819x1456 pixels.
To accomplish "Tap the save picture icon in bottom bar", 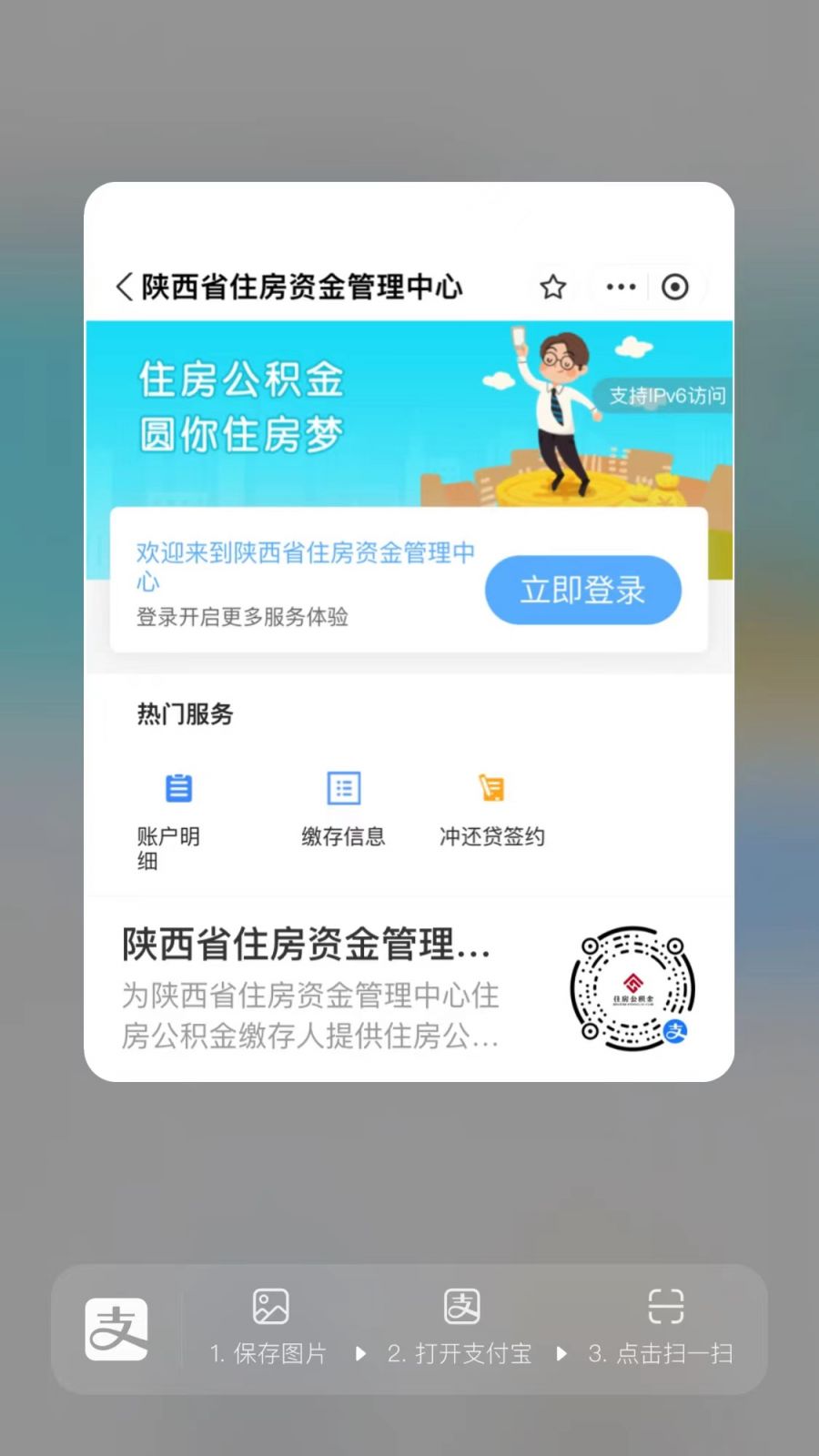I will [x=268, y=1305].
